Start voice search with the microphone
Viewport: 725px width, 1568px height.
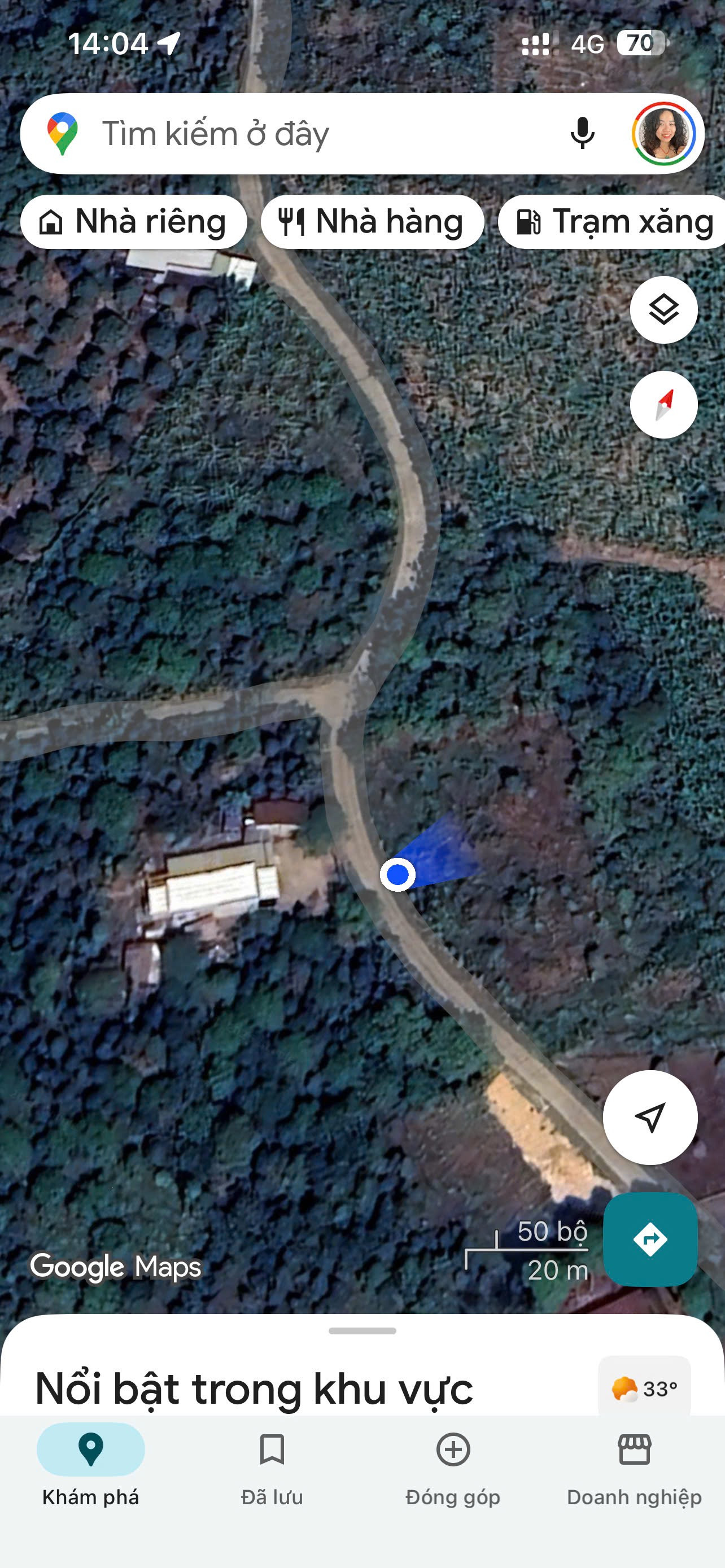pyautogui.click(x=582, y=133)
